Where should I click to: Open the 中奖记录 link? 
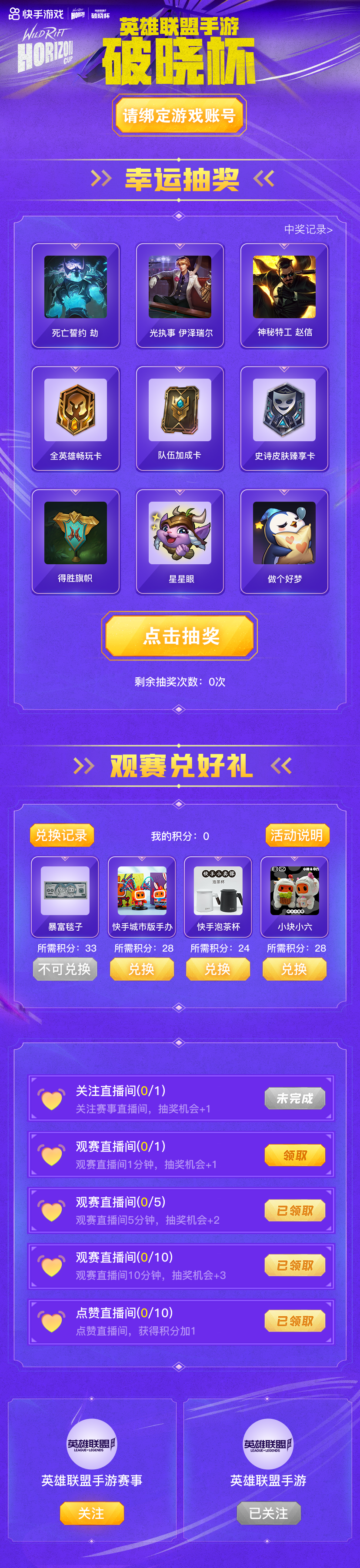308,230
